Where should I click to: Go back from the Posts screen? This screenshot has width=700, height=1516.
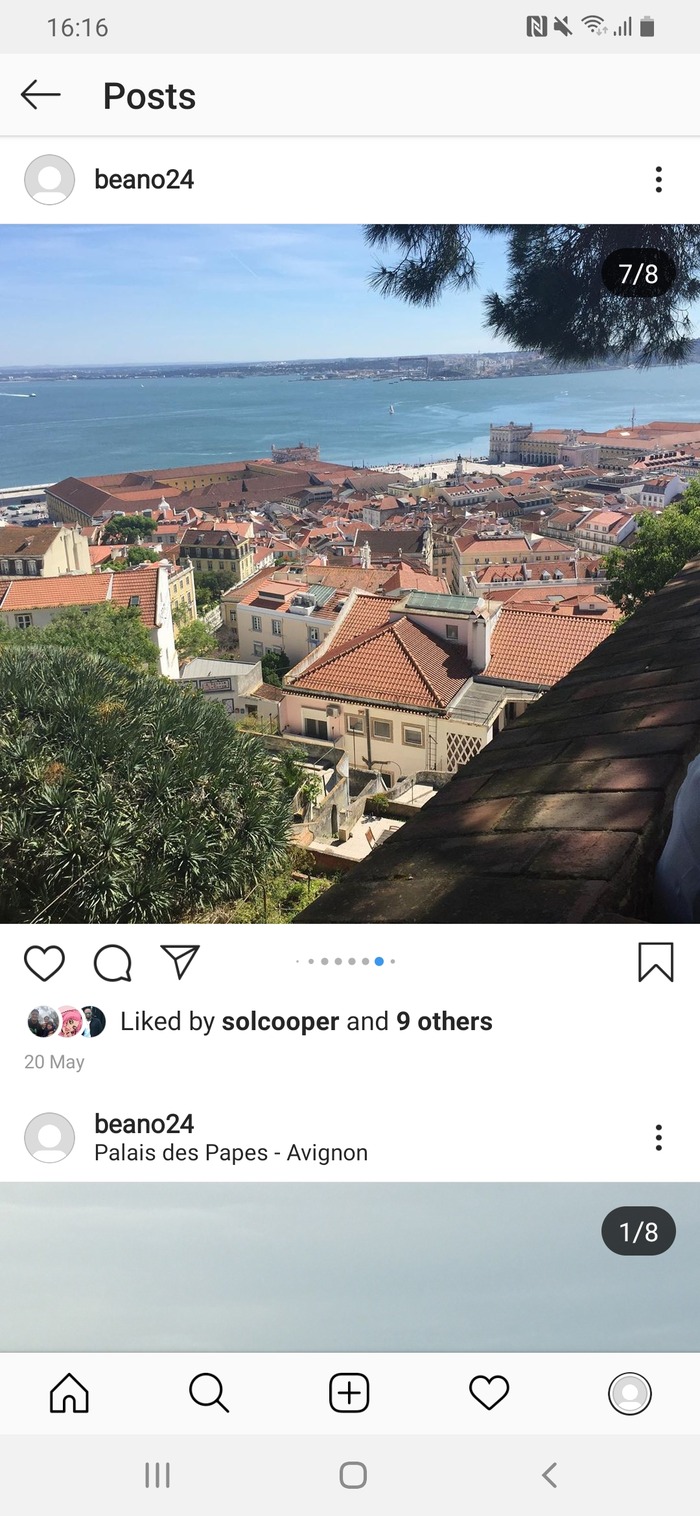point(40,95)
